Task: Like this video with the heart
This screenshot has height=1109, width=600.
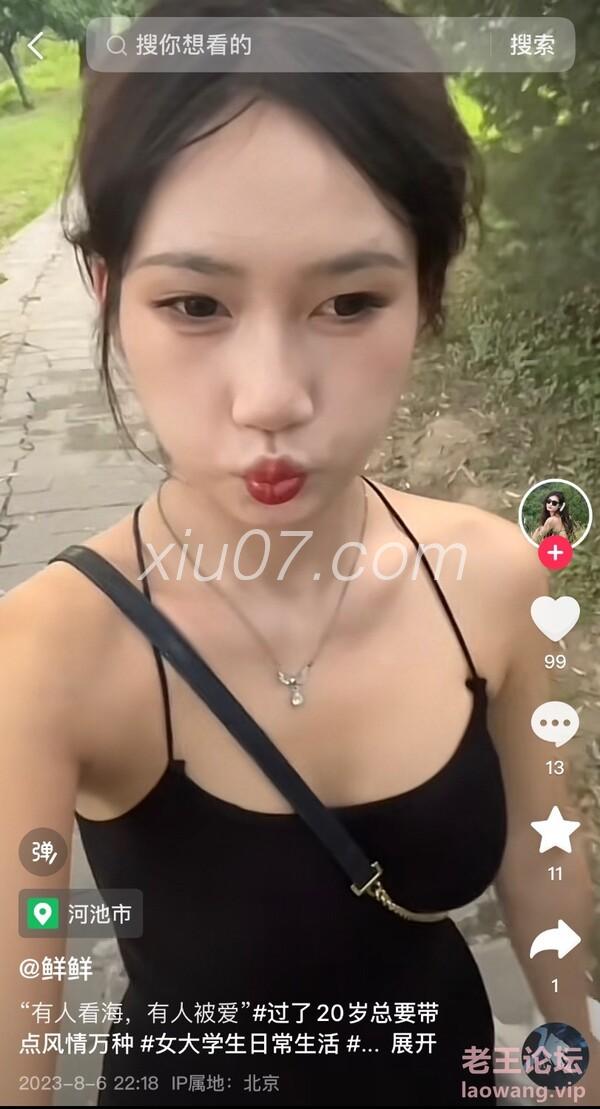Action: 555,620
